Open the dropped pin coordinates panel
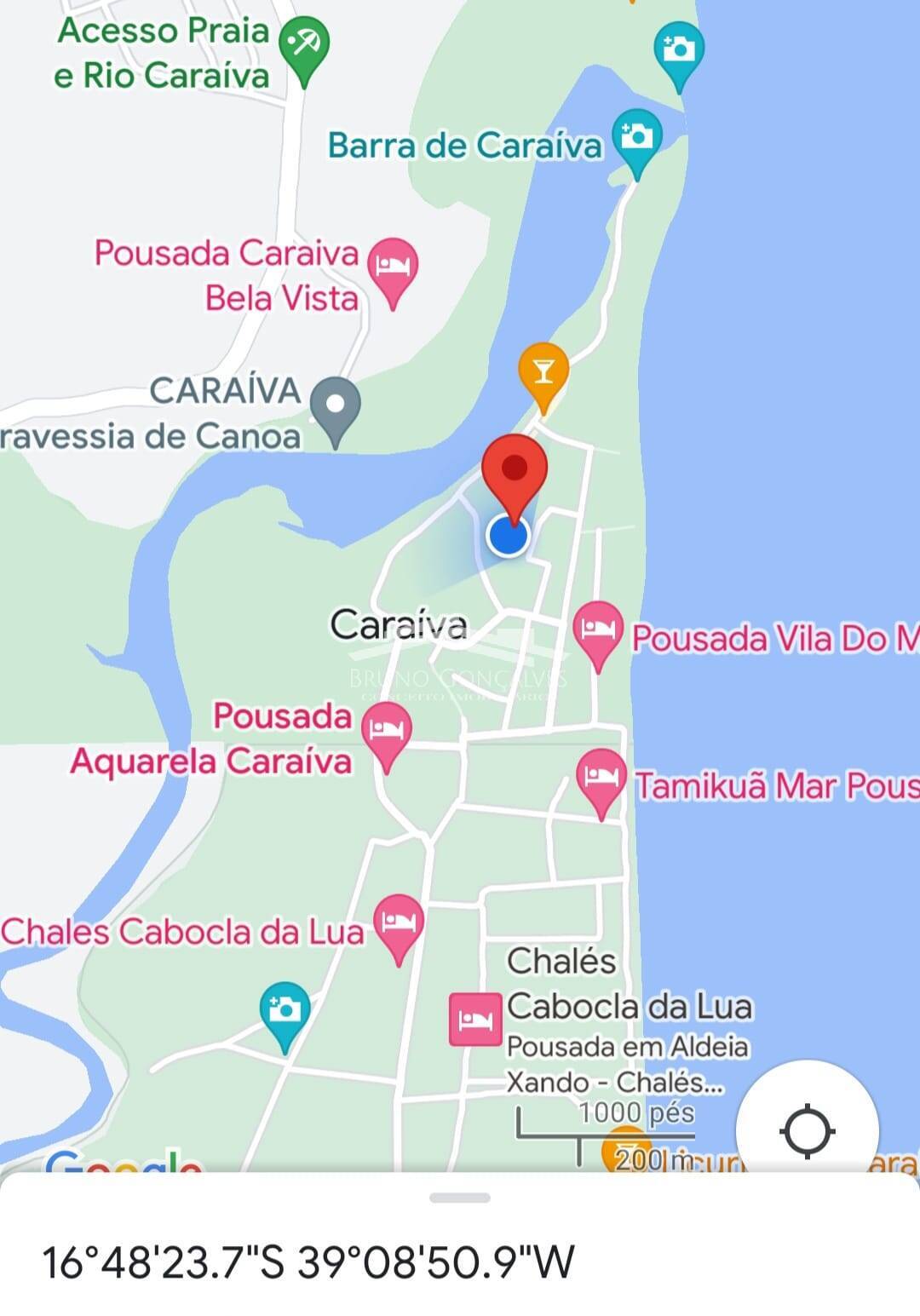The height and width of the screenshot is (1316, 920). (x=308, y=1261)
